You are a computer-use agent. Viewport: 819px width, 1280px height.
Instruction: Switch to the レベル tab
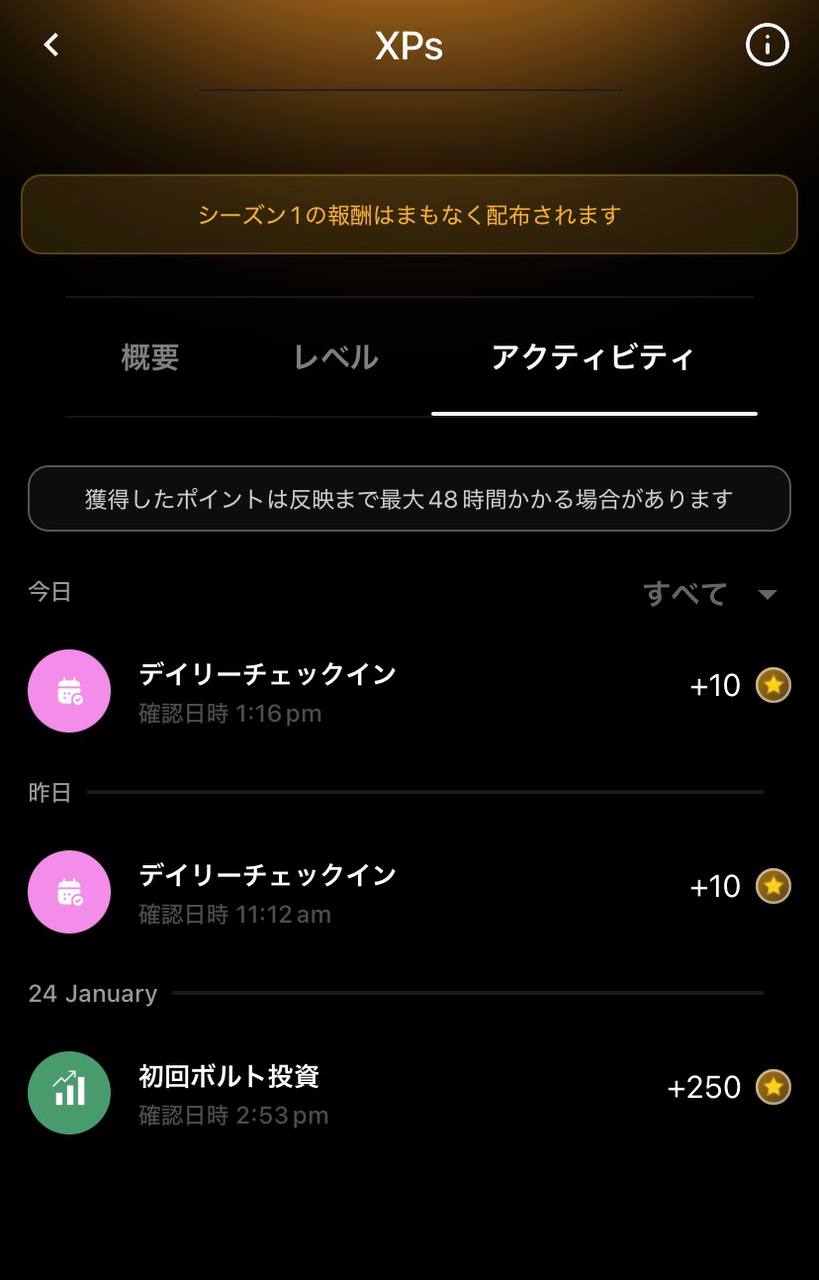[336, 358]
